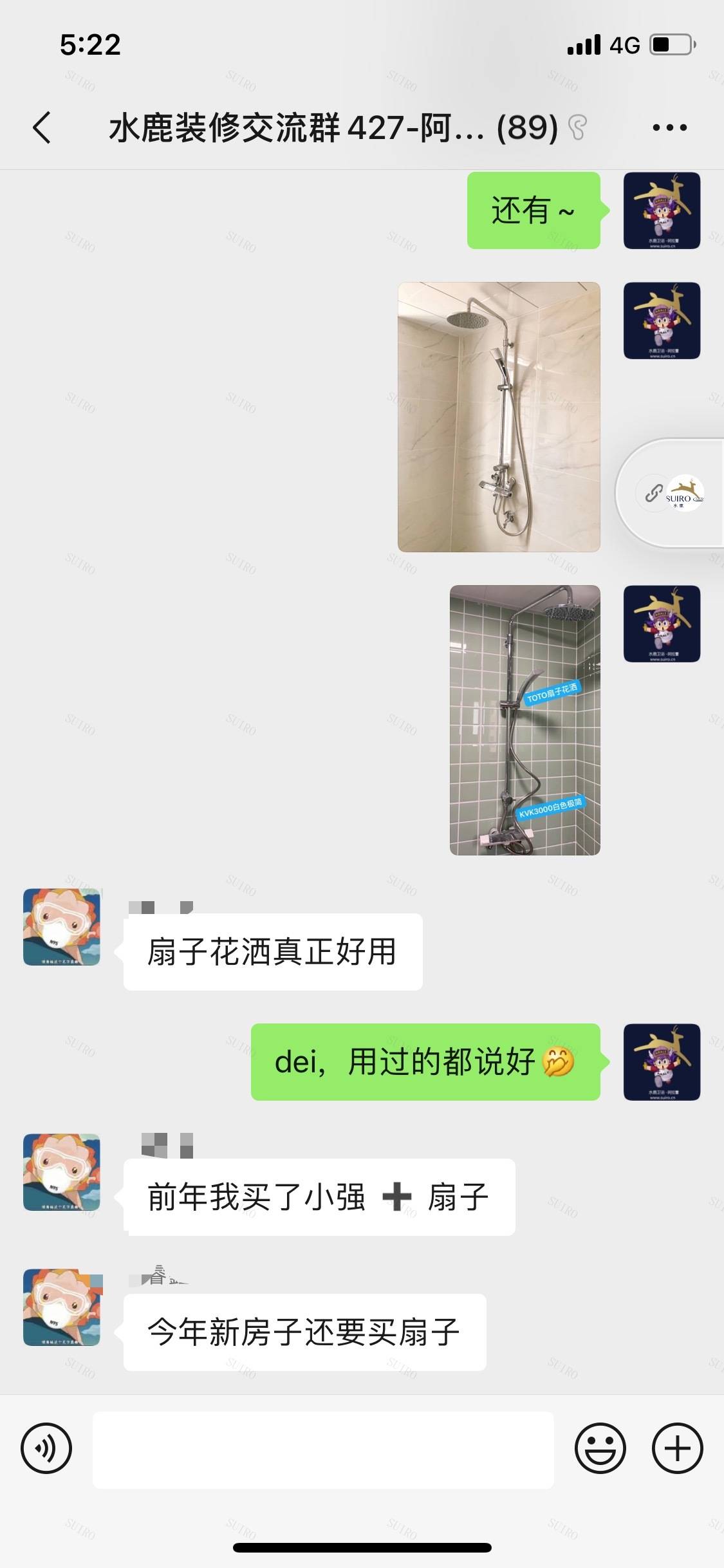Open avatar beside 扇子花洒真正好用 message
Viewport: 724px width, 1568px height.
[x=62, y=927]
